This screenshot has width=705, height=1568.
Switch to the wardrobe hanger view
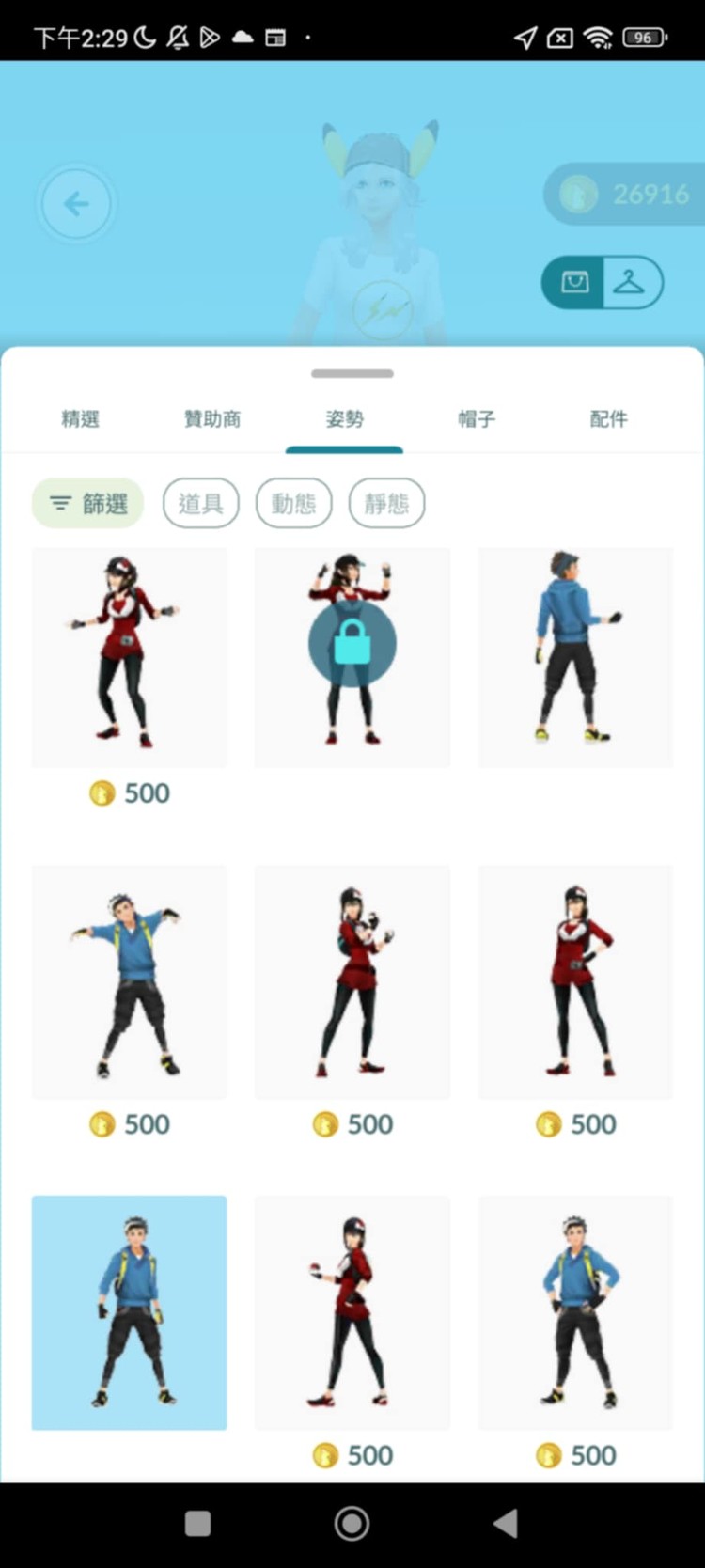(x=630, y=282)
